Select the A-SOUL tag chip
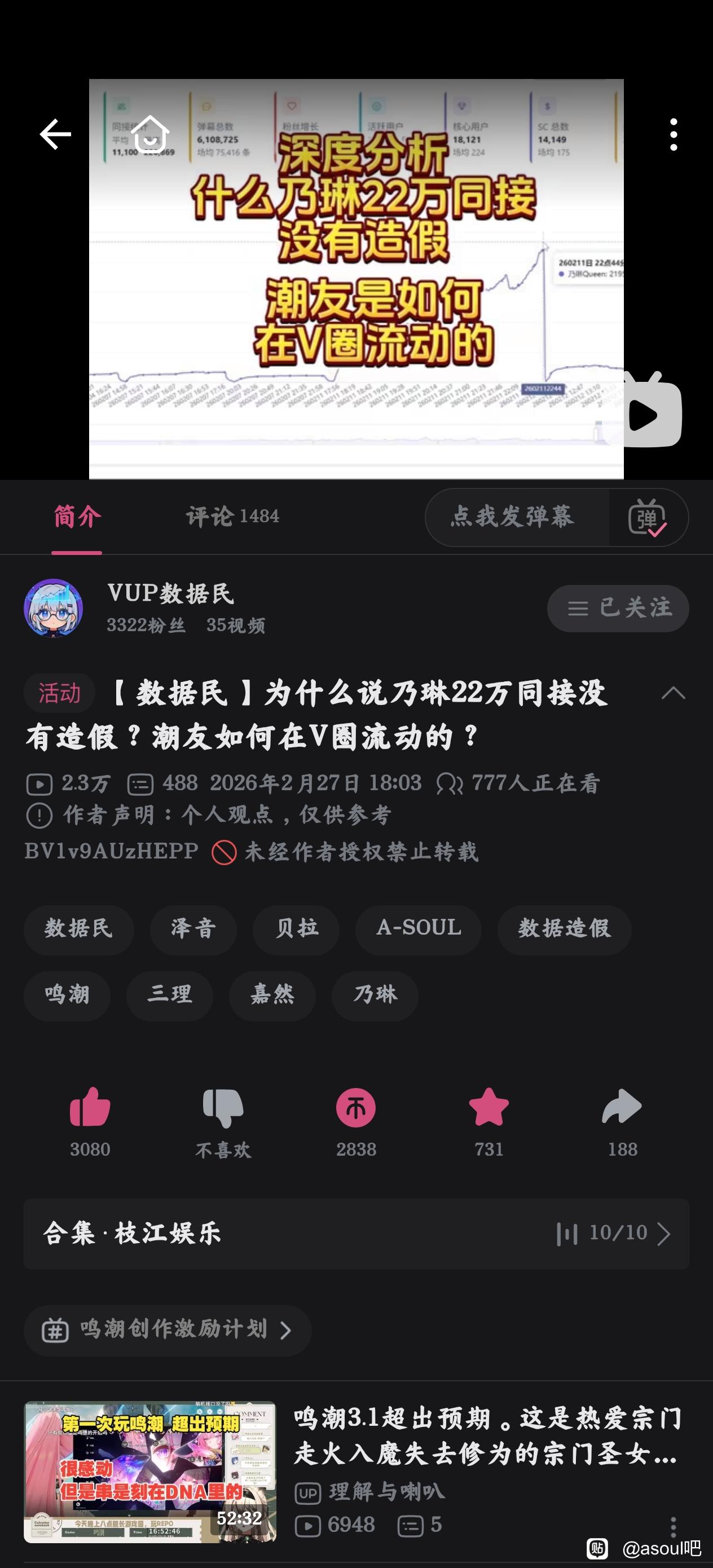Viewport: 713px width, 1568px height. pyautogui.click(x=419, y=929)
